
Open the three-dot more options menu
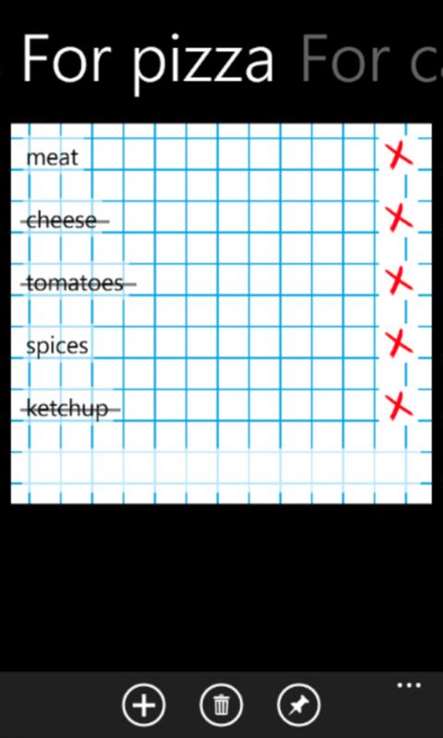click(409, 685)
